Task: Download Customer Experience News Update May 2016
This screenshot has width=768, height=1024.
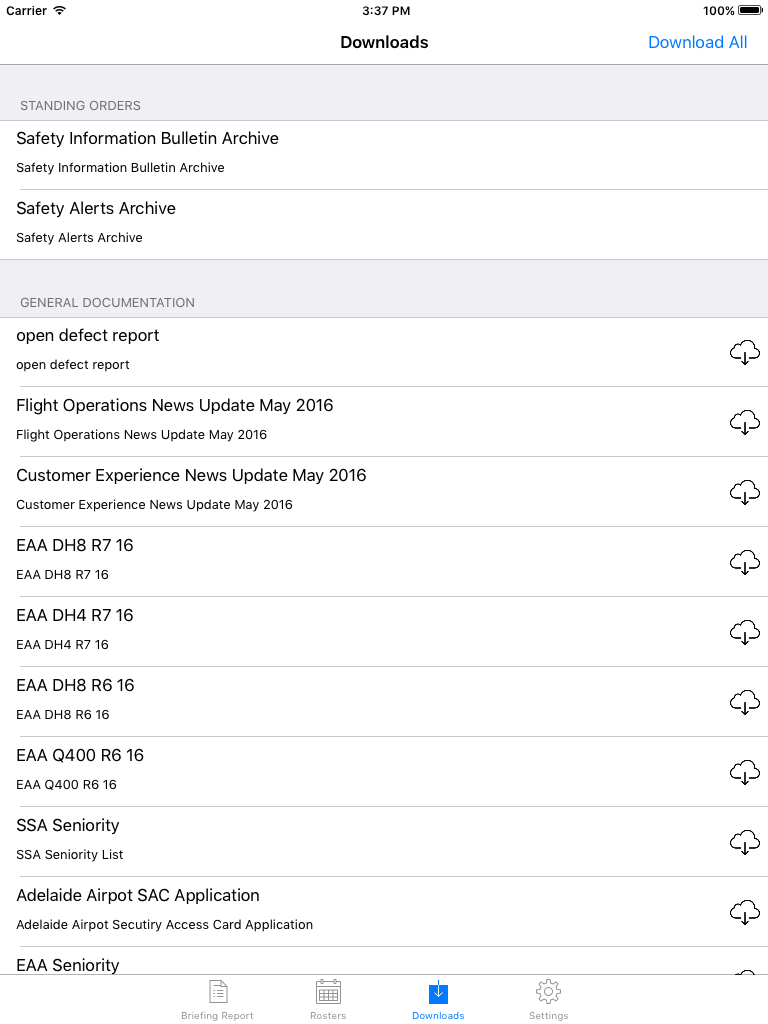Action: tap(745, 492)
